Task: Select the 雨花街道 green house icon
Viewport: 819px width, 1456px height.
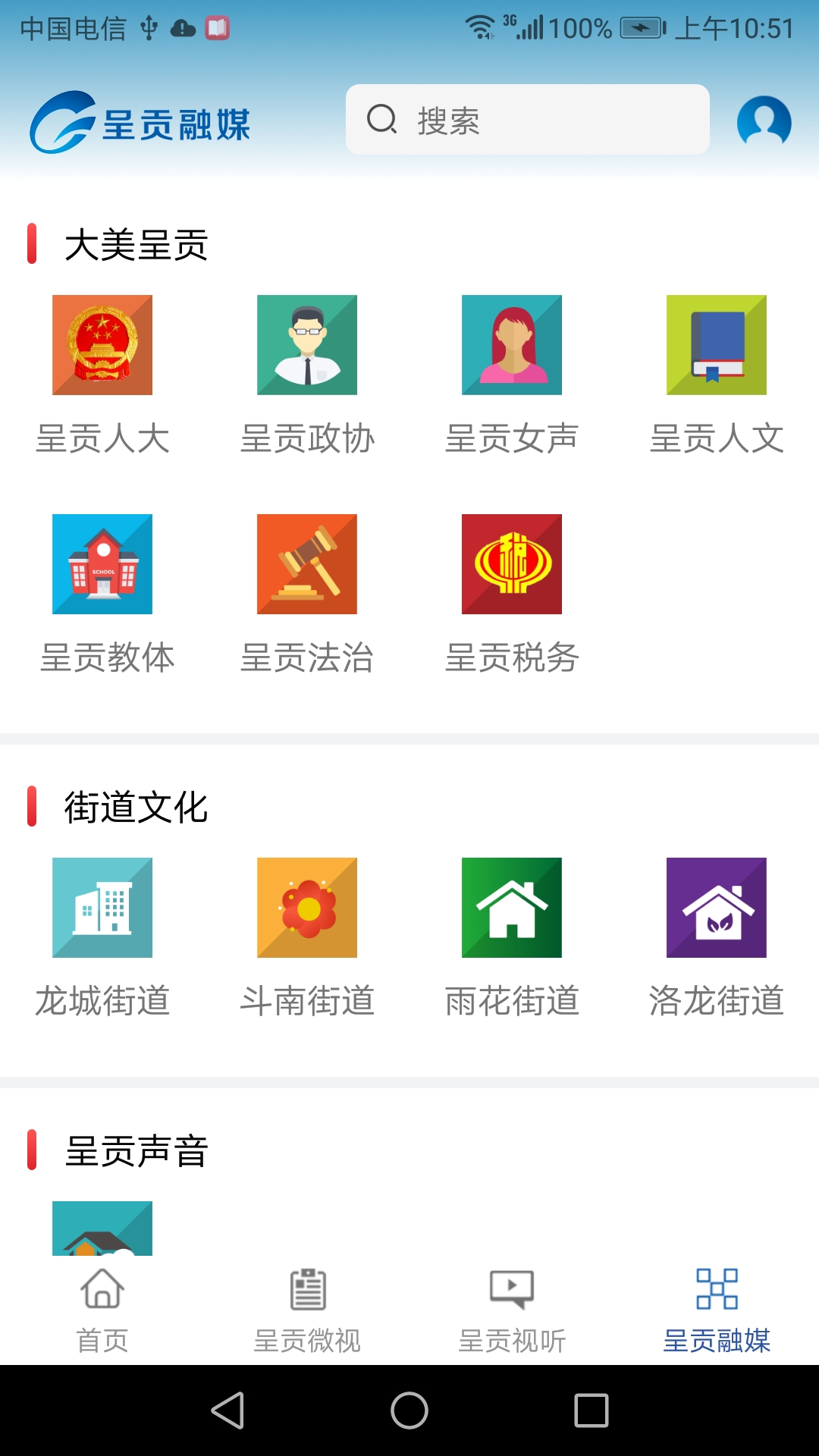Action: click(512, 908)
